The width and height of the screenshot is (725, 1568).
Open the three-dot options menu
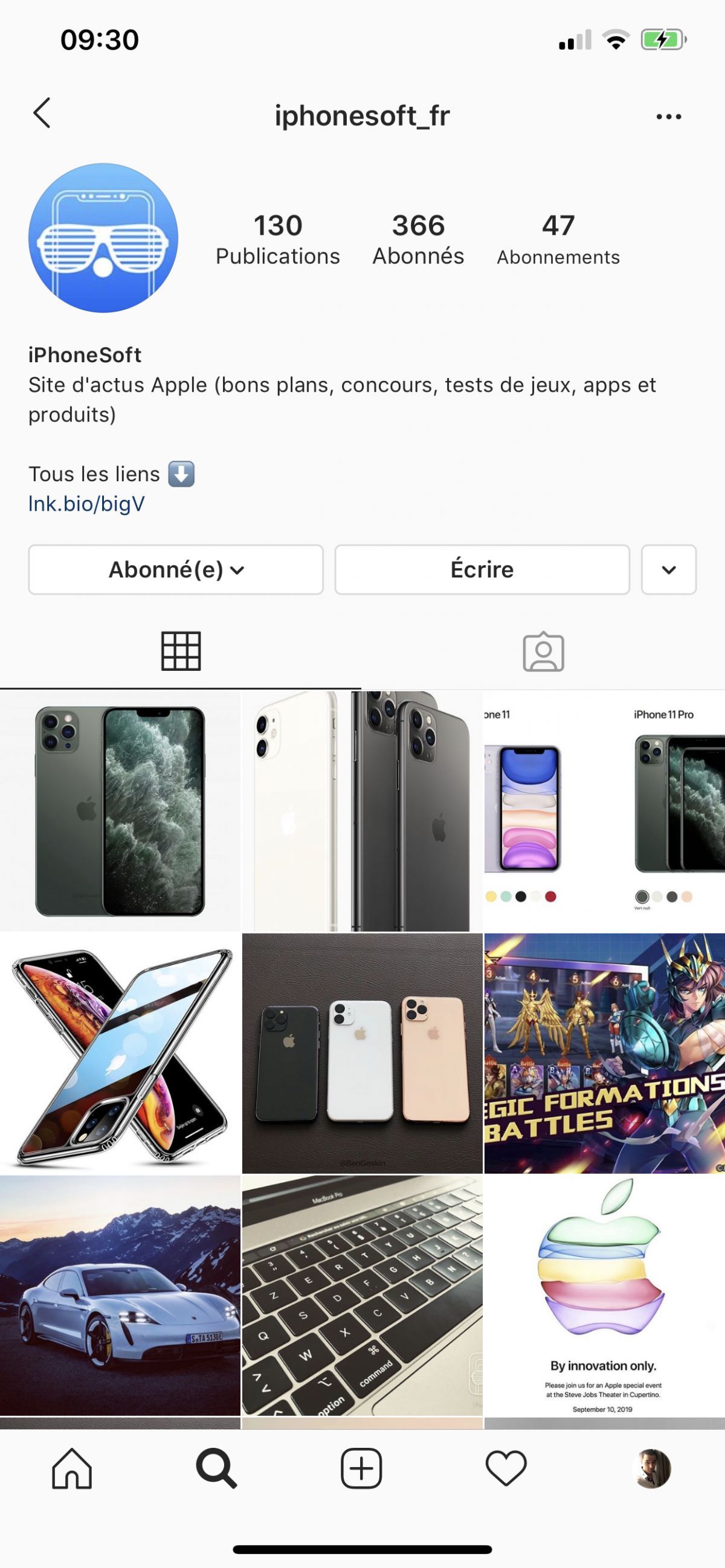668,117
